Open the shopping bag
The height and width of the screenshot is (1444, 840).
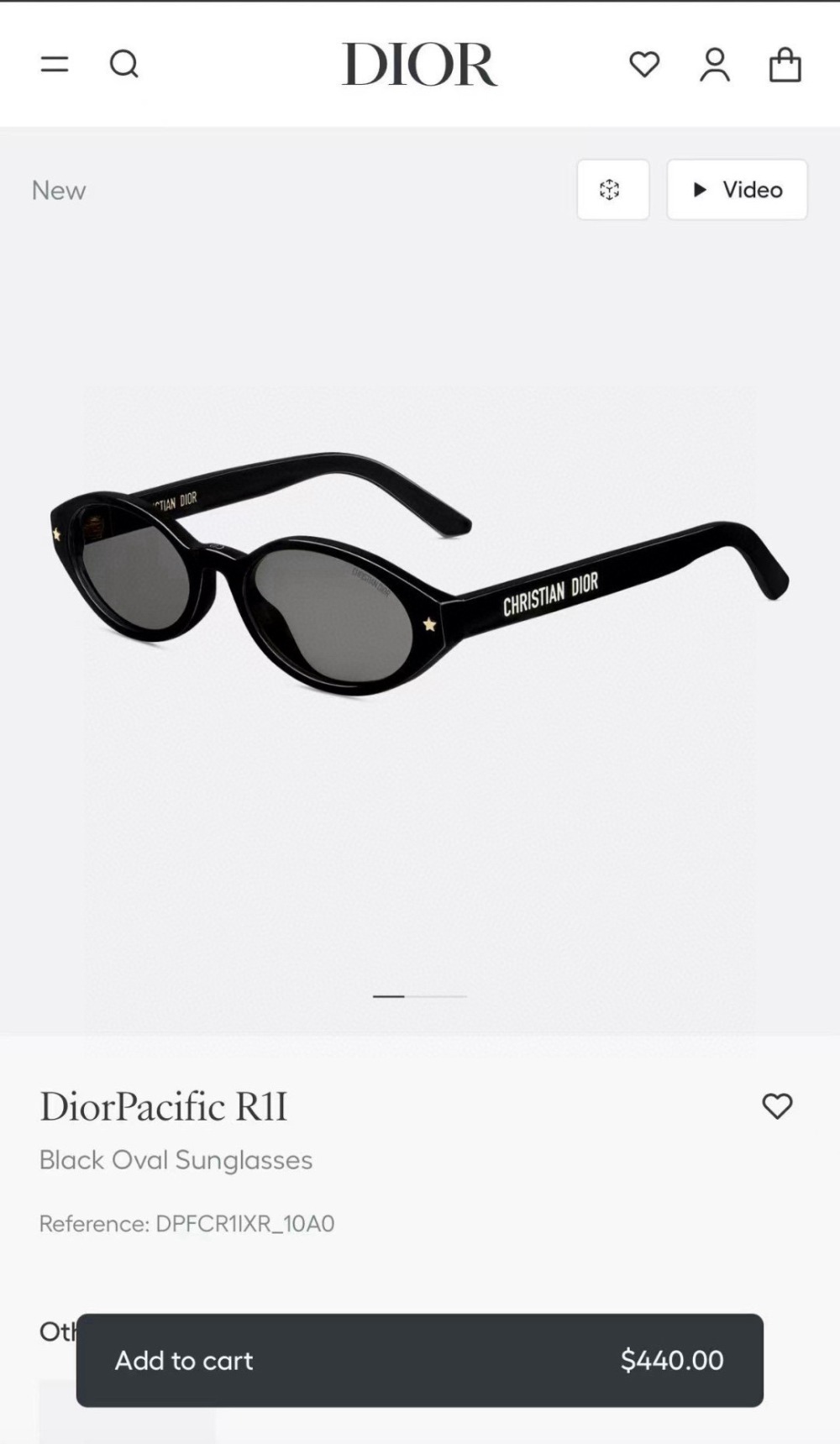(785, 65)
